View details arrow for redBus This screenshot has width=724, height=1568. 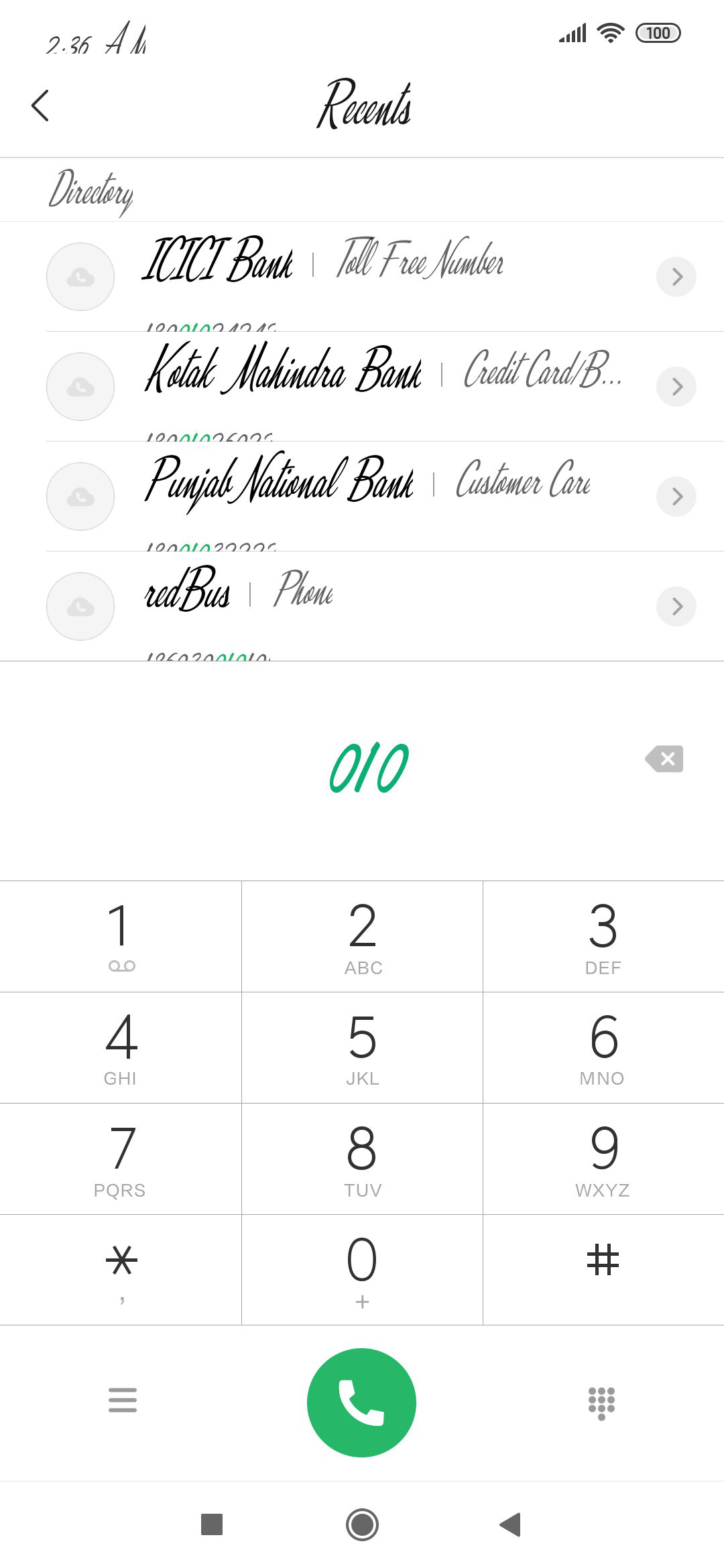click(x=676, y=606)
